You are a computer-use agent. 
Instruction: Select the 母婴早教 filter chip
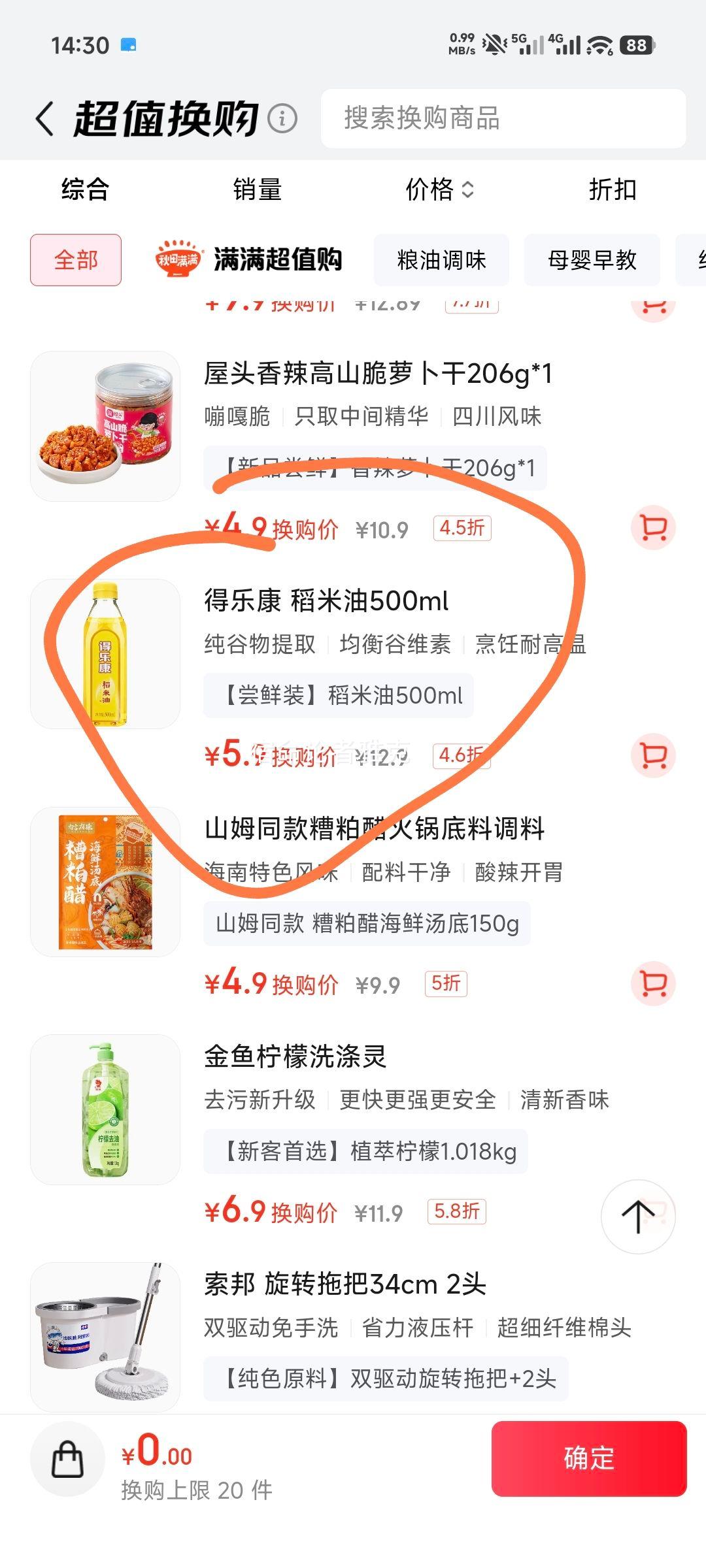(x=592, y=259)
